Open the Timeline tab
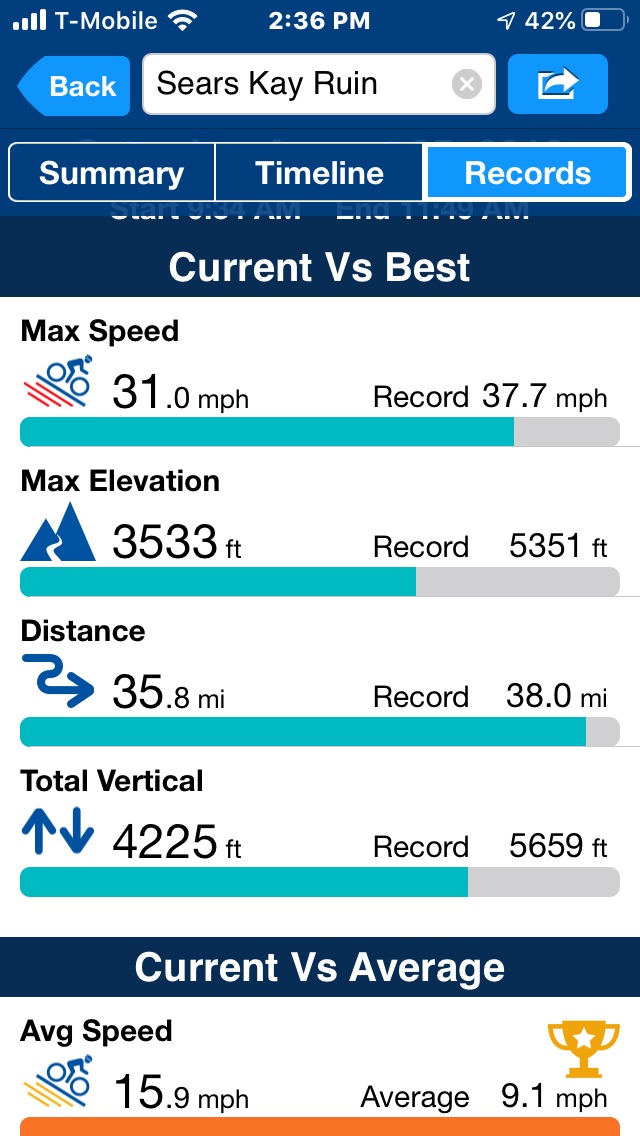 point(319,173)
